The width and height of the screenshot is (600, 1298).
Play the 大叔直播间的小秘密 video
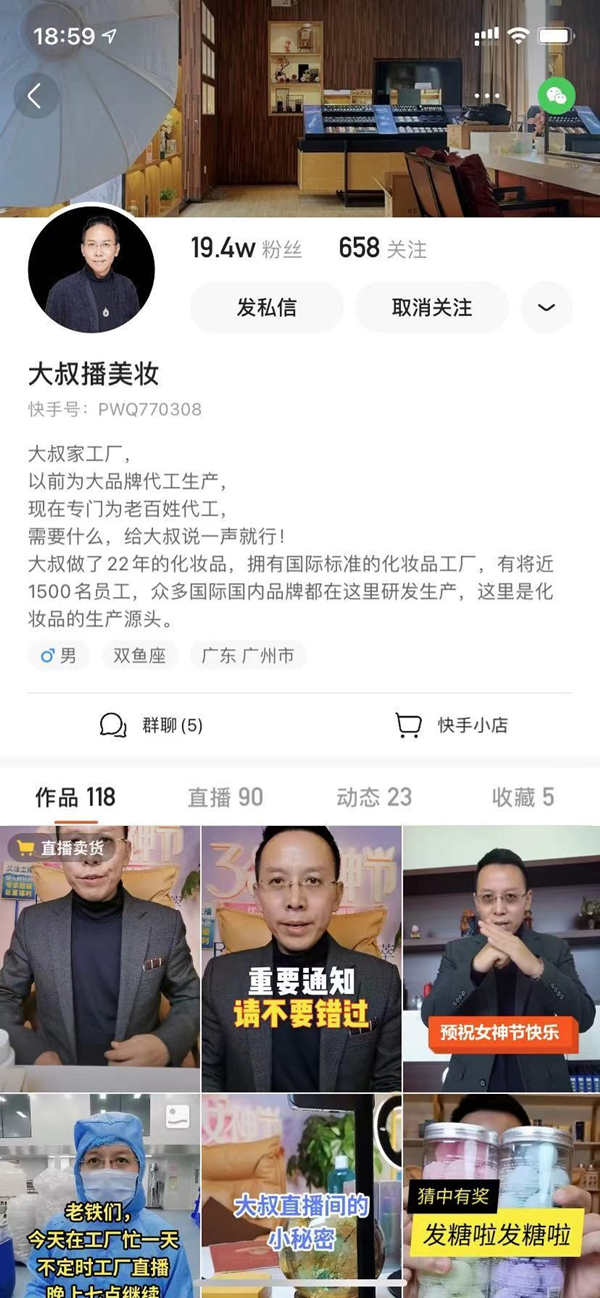pos(300,1195)
